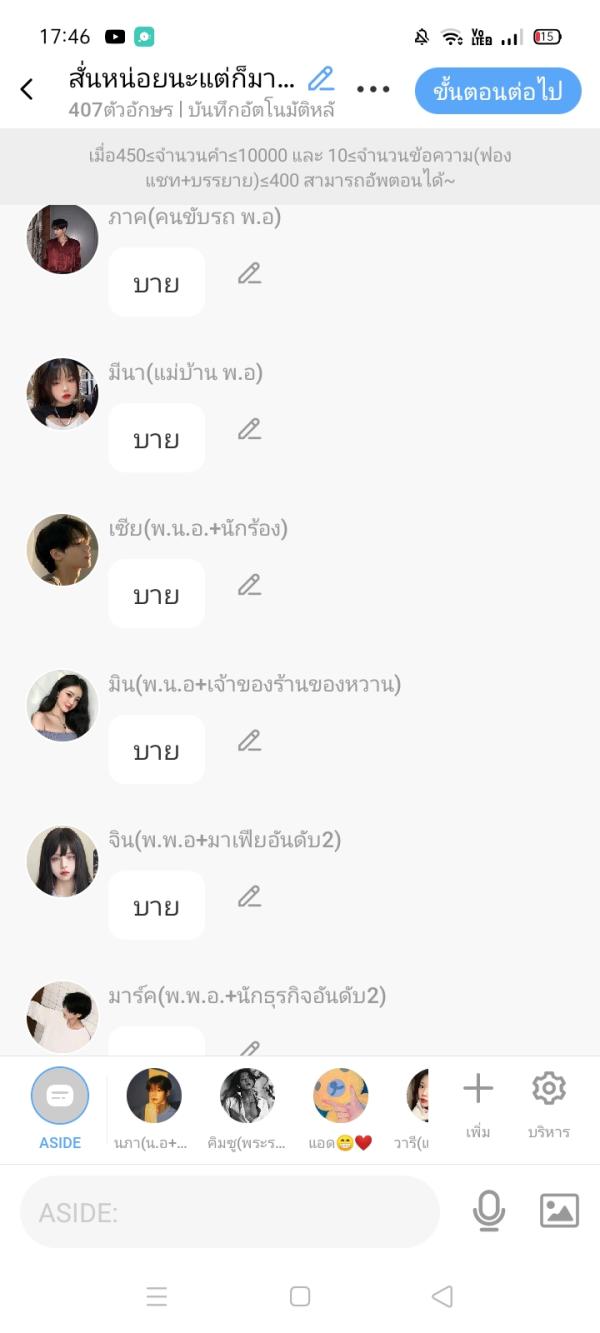Edit the message from มิน(พ.น.อ+เจ้าของร้านของหวาน)

(249, 741)
